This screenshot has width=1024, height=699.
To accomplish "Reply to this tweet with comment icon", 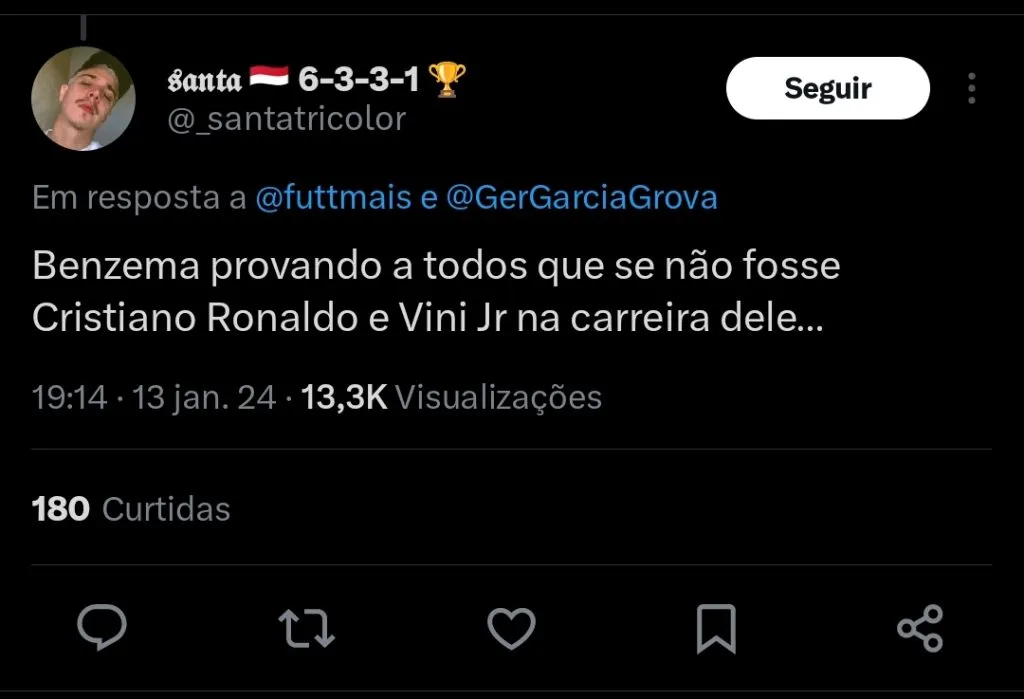I will [102, 629].
